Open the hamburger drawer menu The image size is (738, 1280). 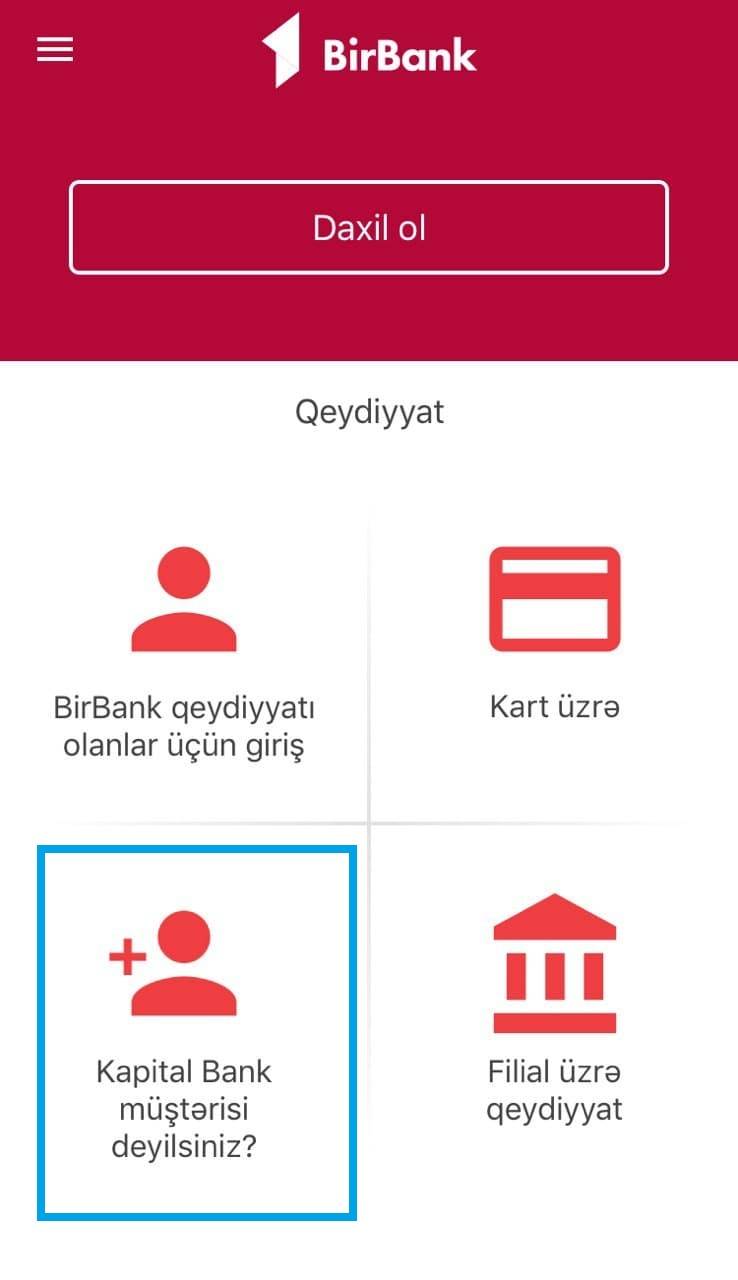pos(55,49)
